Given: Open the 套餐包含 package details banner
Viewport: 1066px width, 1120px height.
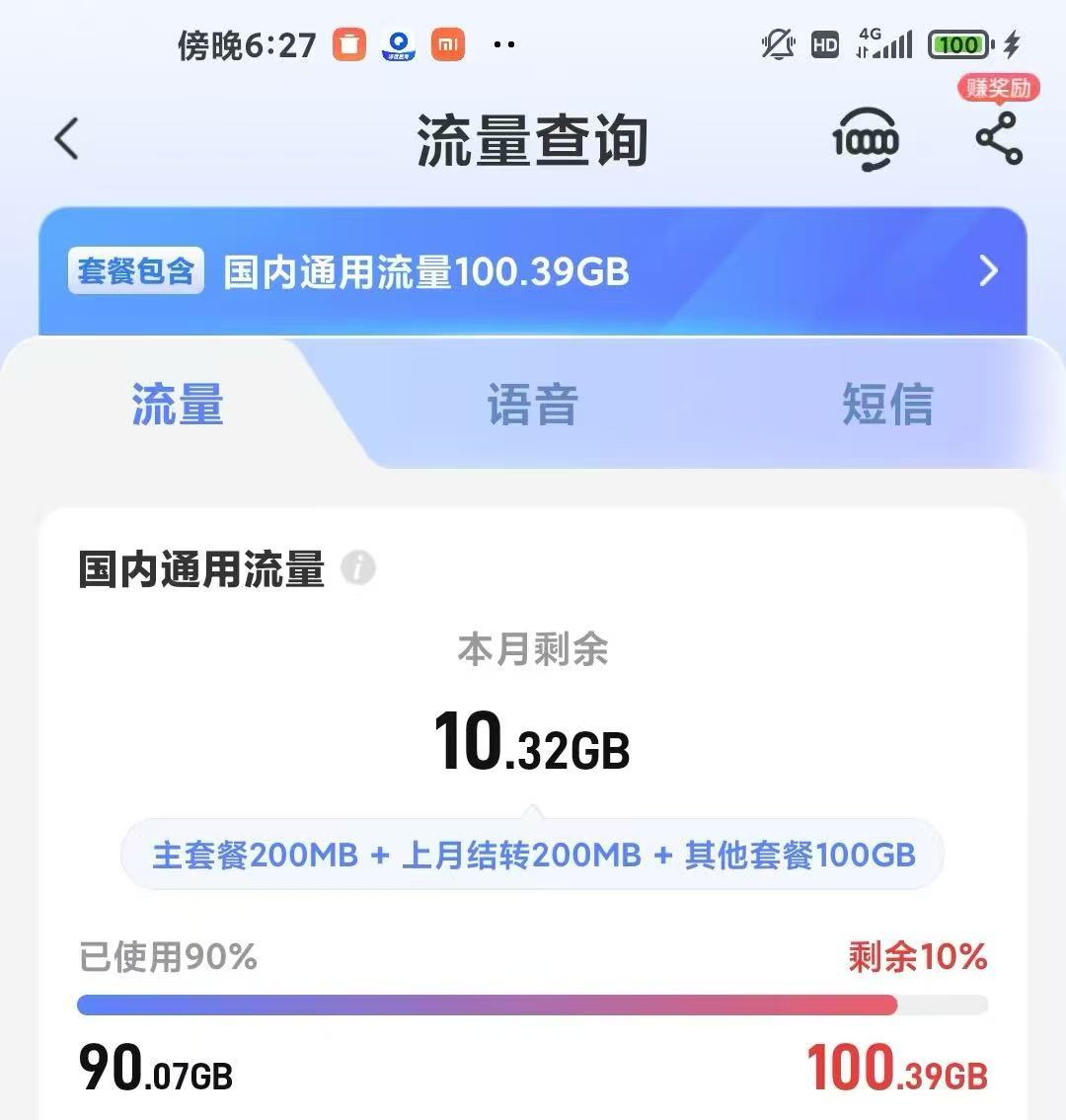Looking at the screenshot, I should [x=533, y=271].
